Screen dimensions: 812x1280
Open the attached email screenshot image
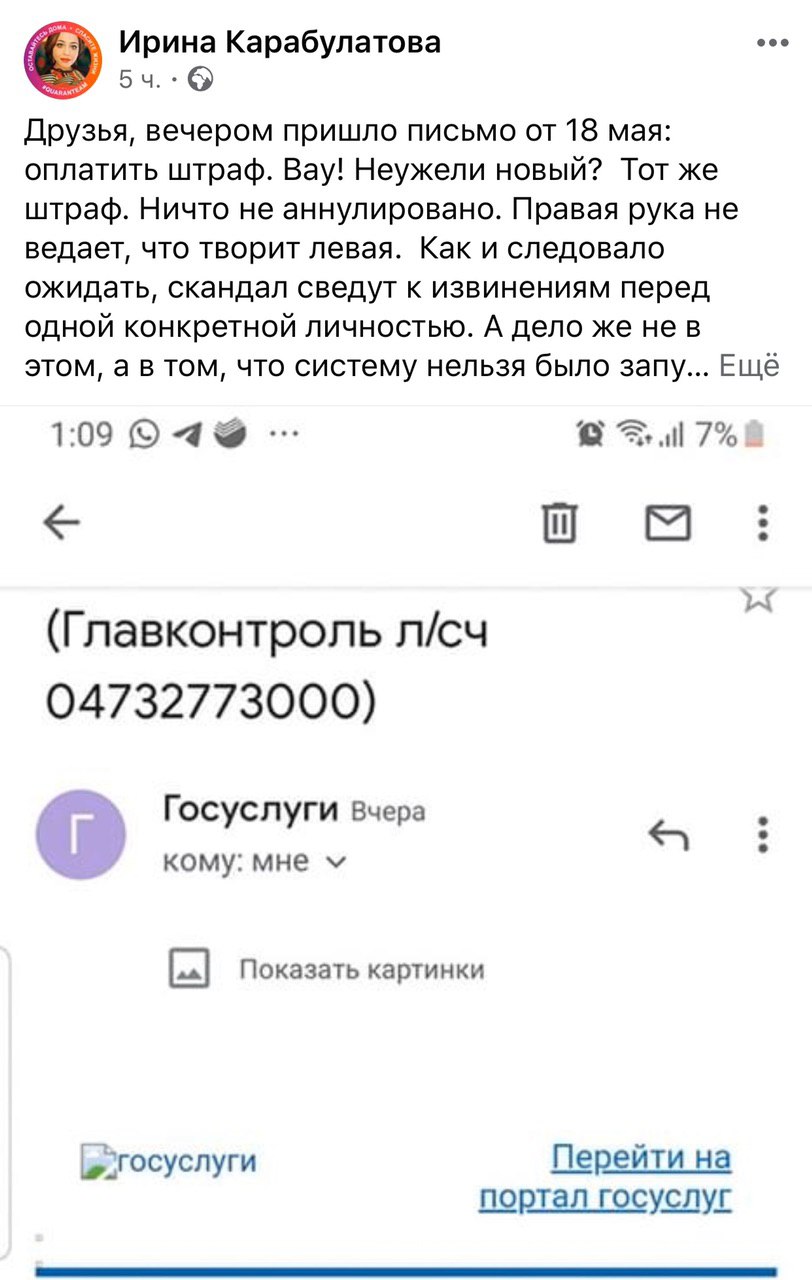(406, 842)
